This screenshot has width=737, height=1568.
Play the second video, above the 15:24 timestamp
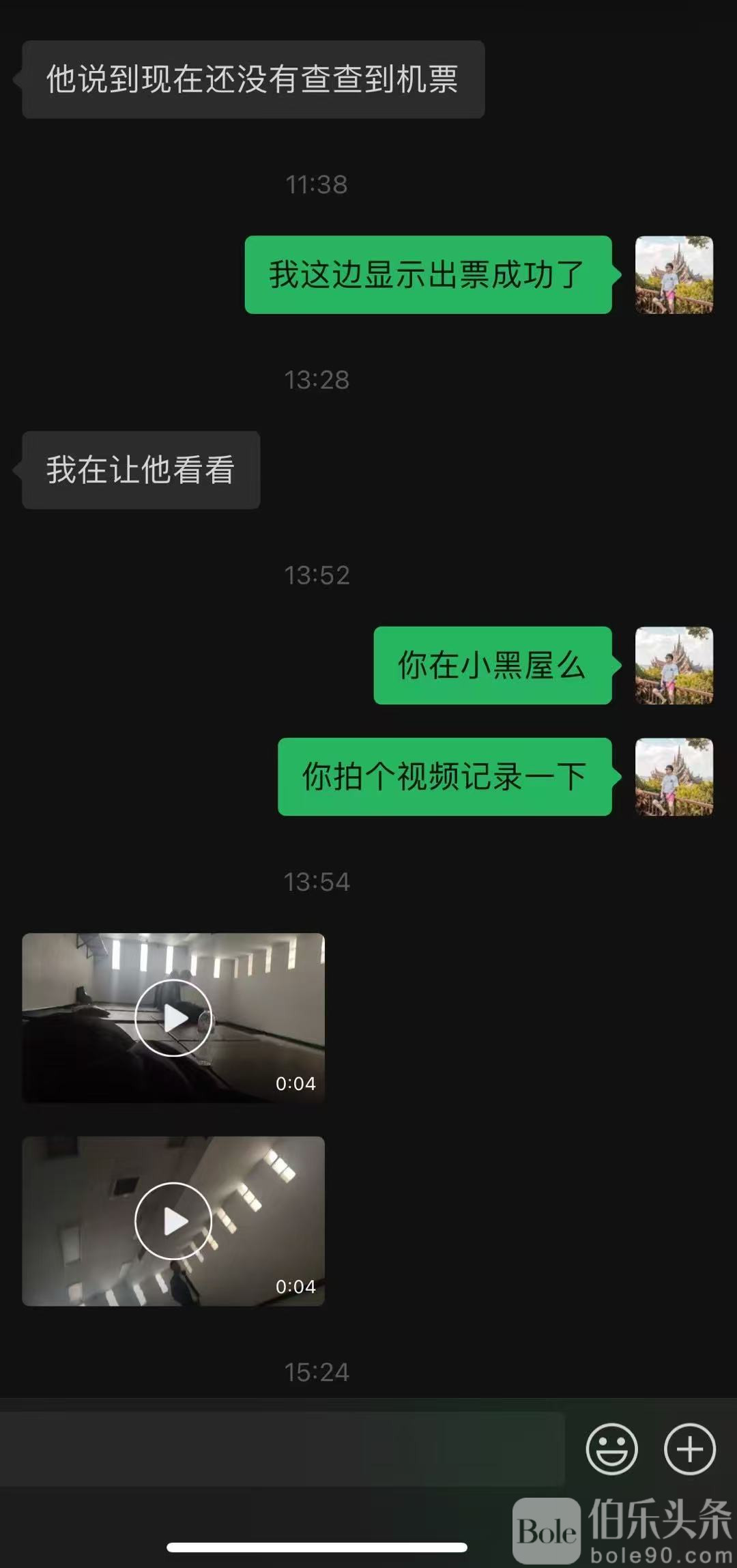pyautogui.click(x=173, y=1221)
